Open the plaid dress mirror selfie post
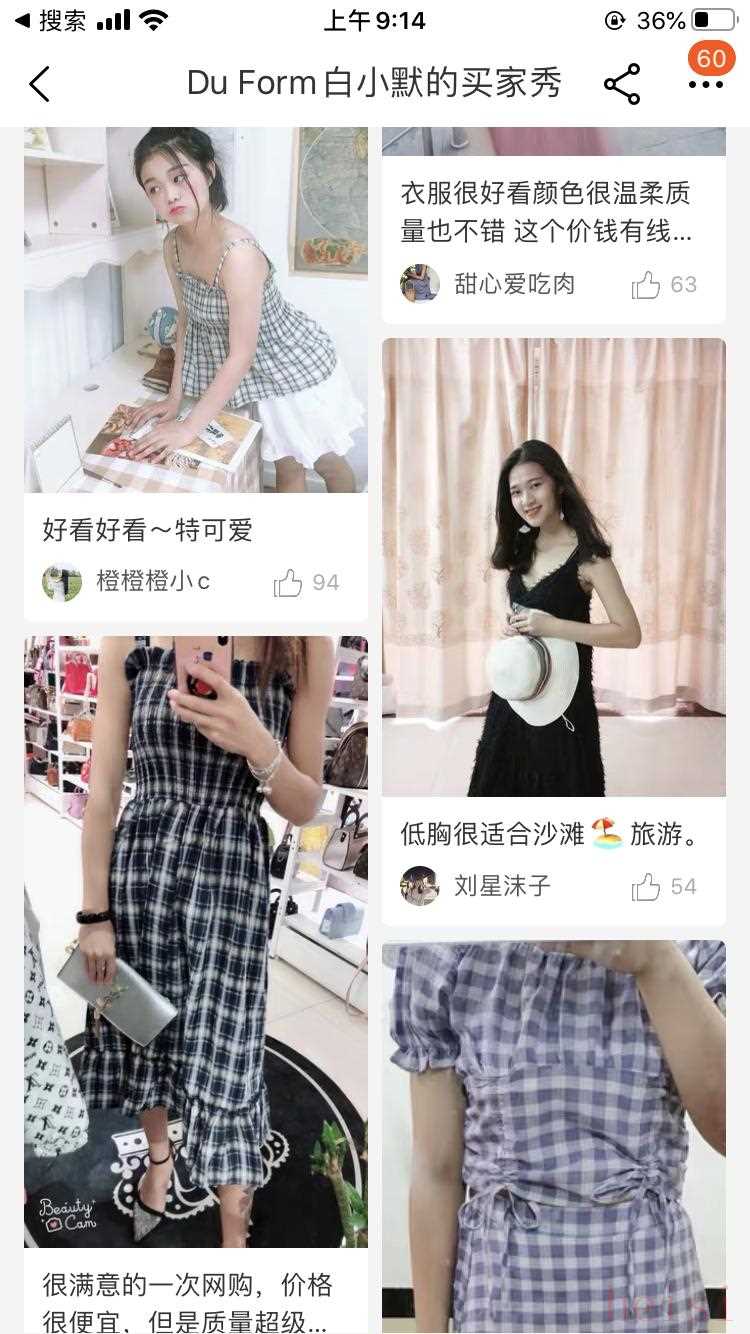 pyautogui.click(x=196, y=940)
